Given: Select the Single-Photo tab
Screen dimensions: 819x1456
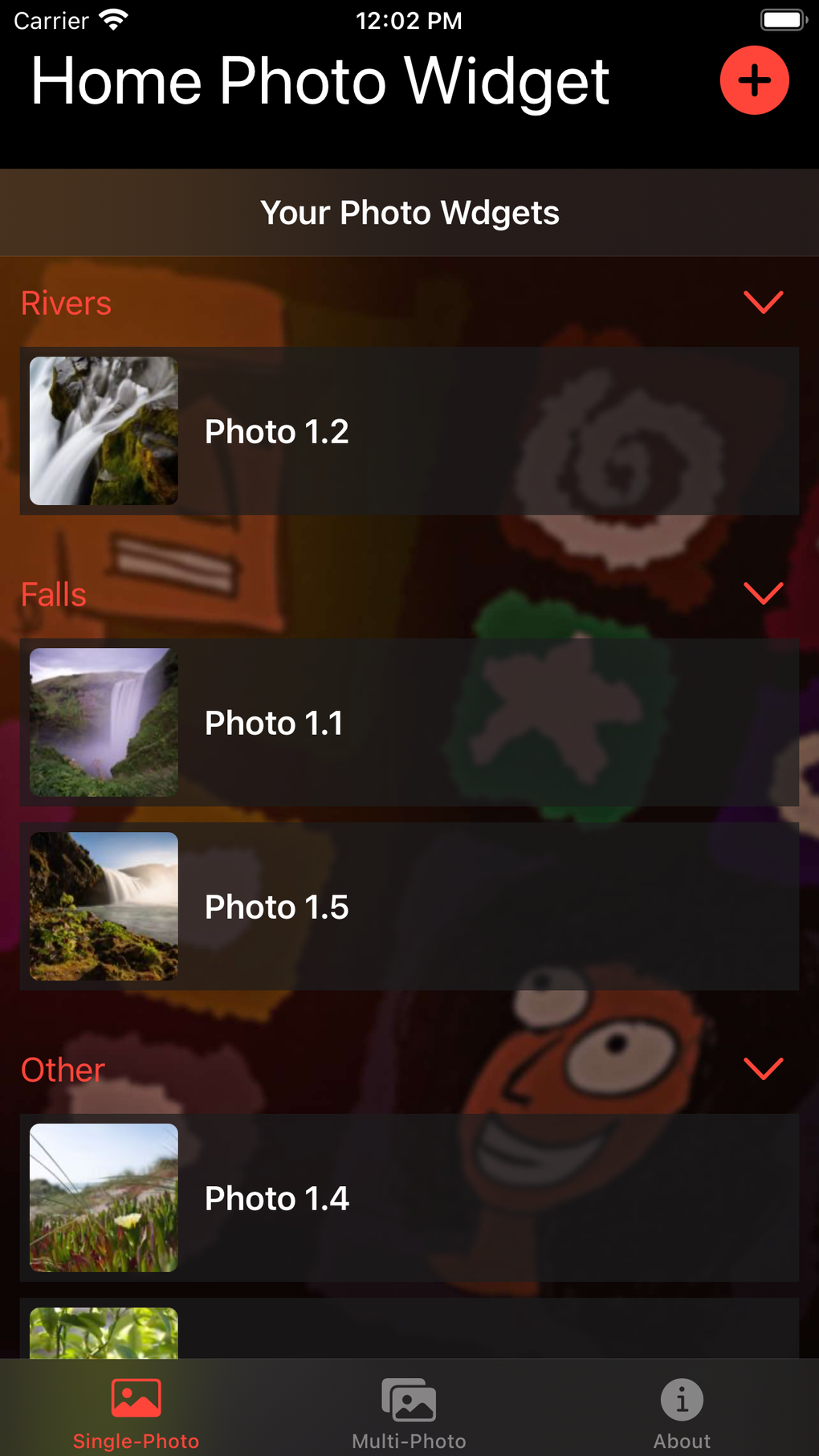Looking at the screenshot, I should pyautogui.click(x=136, y=1412).
